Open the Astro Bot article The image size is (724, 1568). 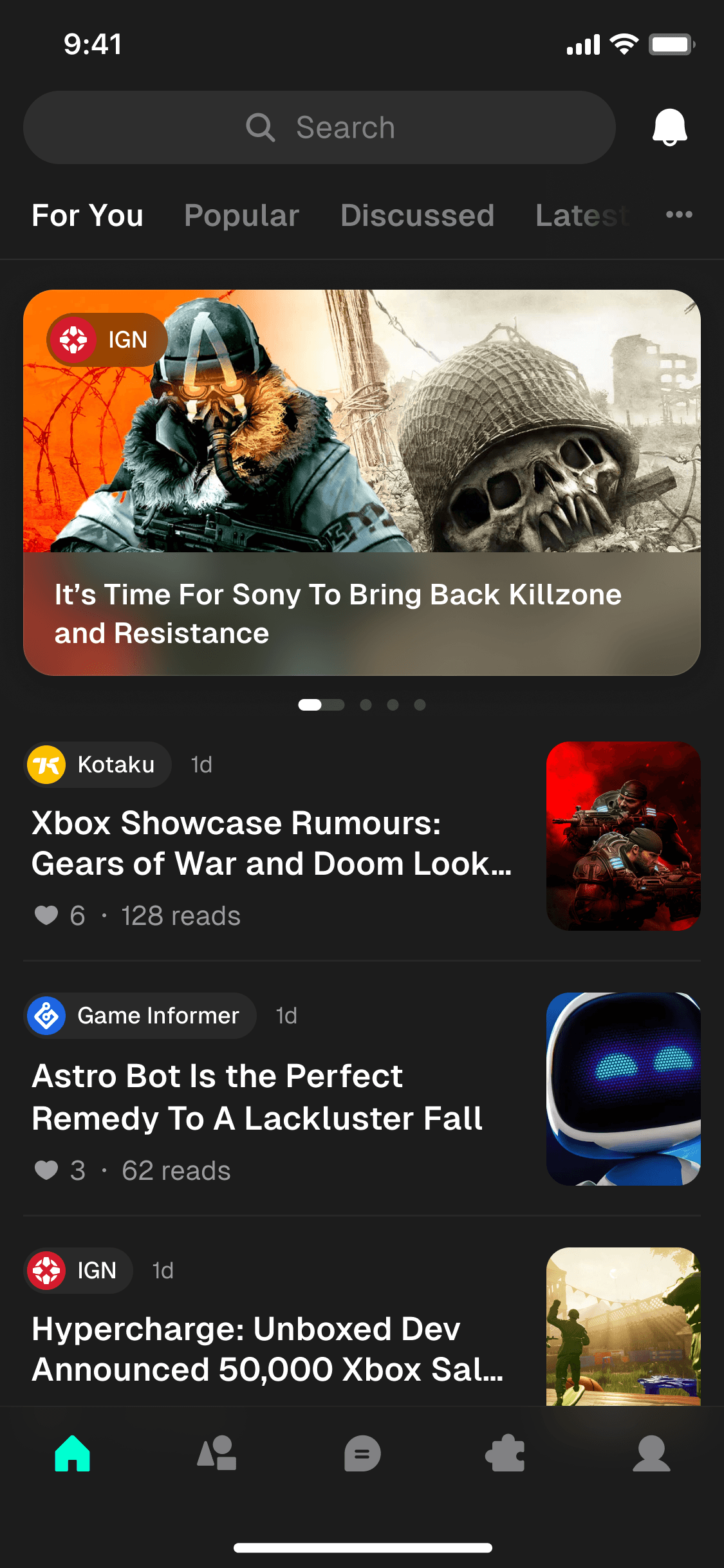257,1097
